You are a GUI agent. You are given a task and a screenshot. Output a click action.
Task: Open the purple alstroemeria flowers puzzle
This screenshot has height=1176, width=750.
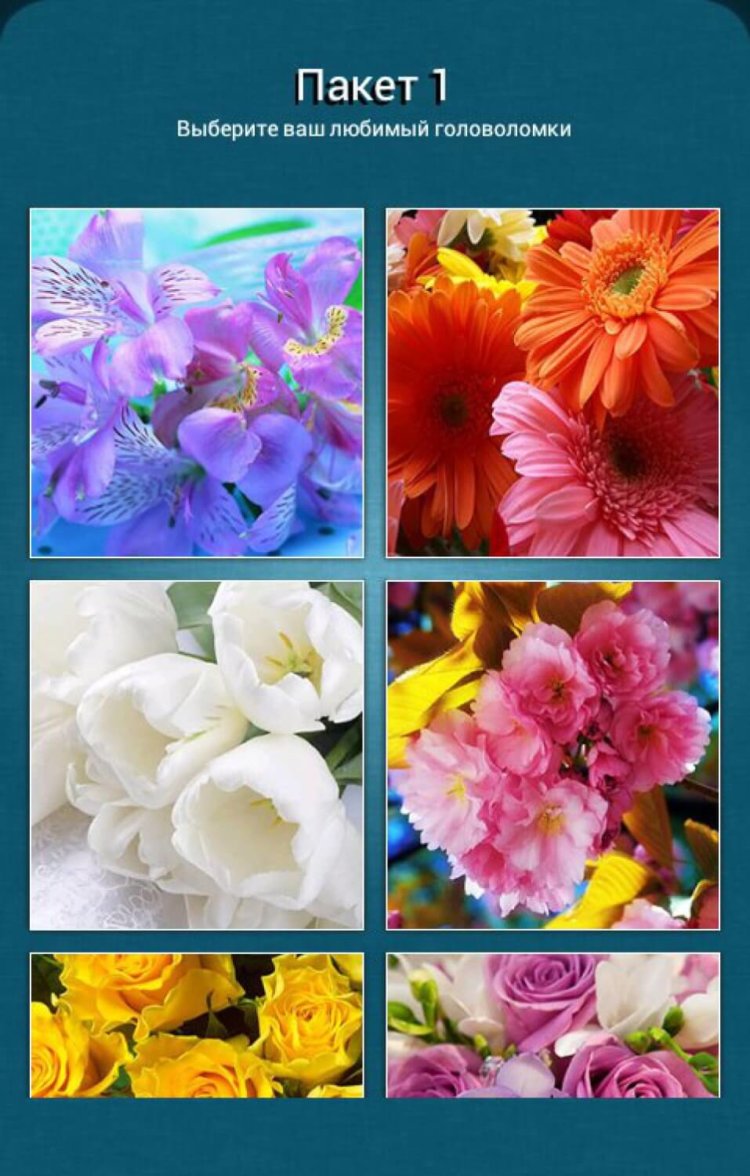[197, 383]
